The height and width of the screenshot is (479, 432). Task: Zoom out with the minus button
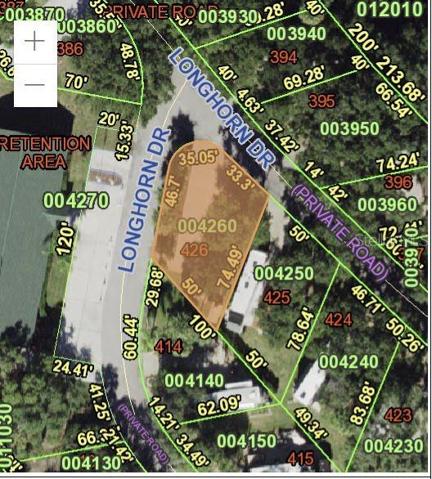tap(35, 85)
